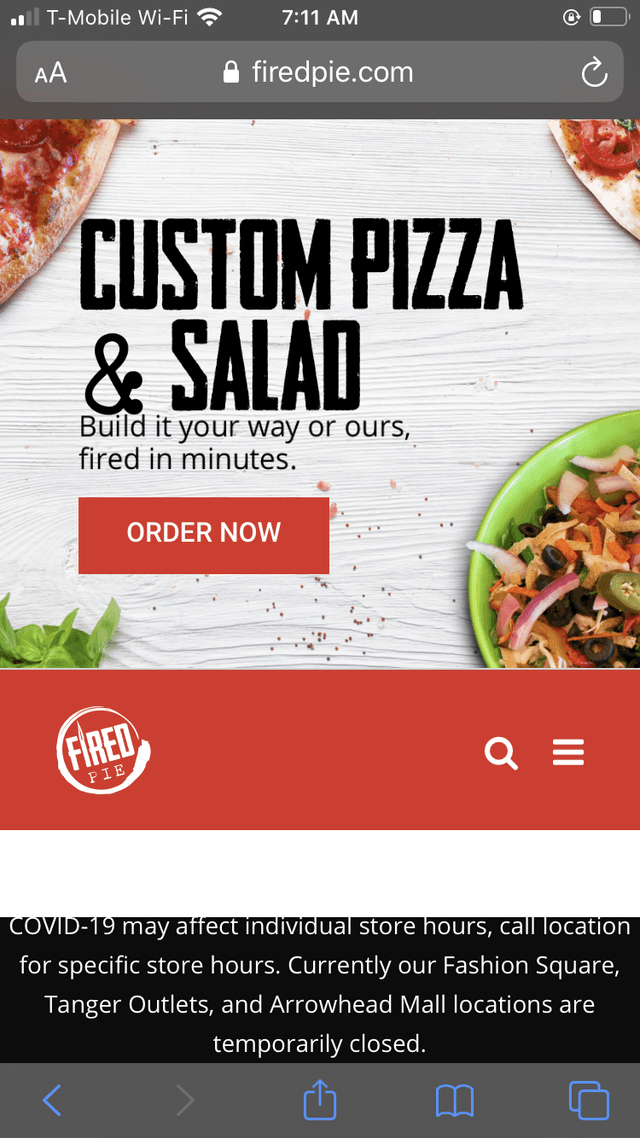640x1138 pixels.
Task: Open the site search magnifier
Action: pos(501,752)
